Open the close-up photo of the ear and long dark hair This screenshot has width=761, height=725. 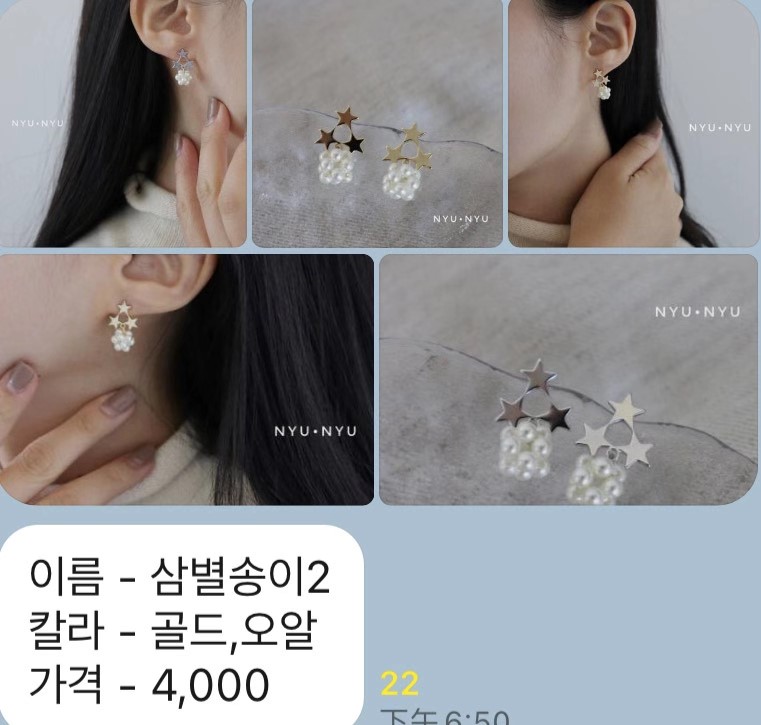point(186,379)
